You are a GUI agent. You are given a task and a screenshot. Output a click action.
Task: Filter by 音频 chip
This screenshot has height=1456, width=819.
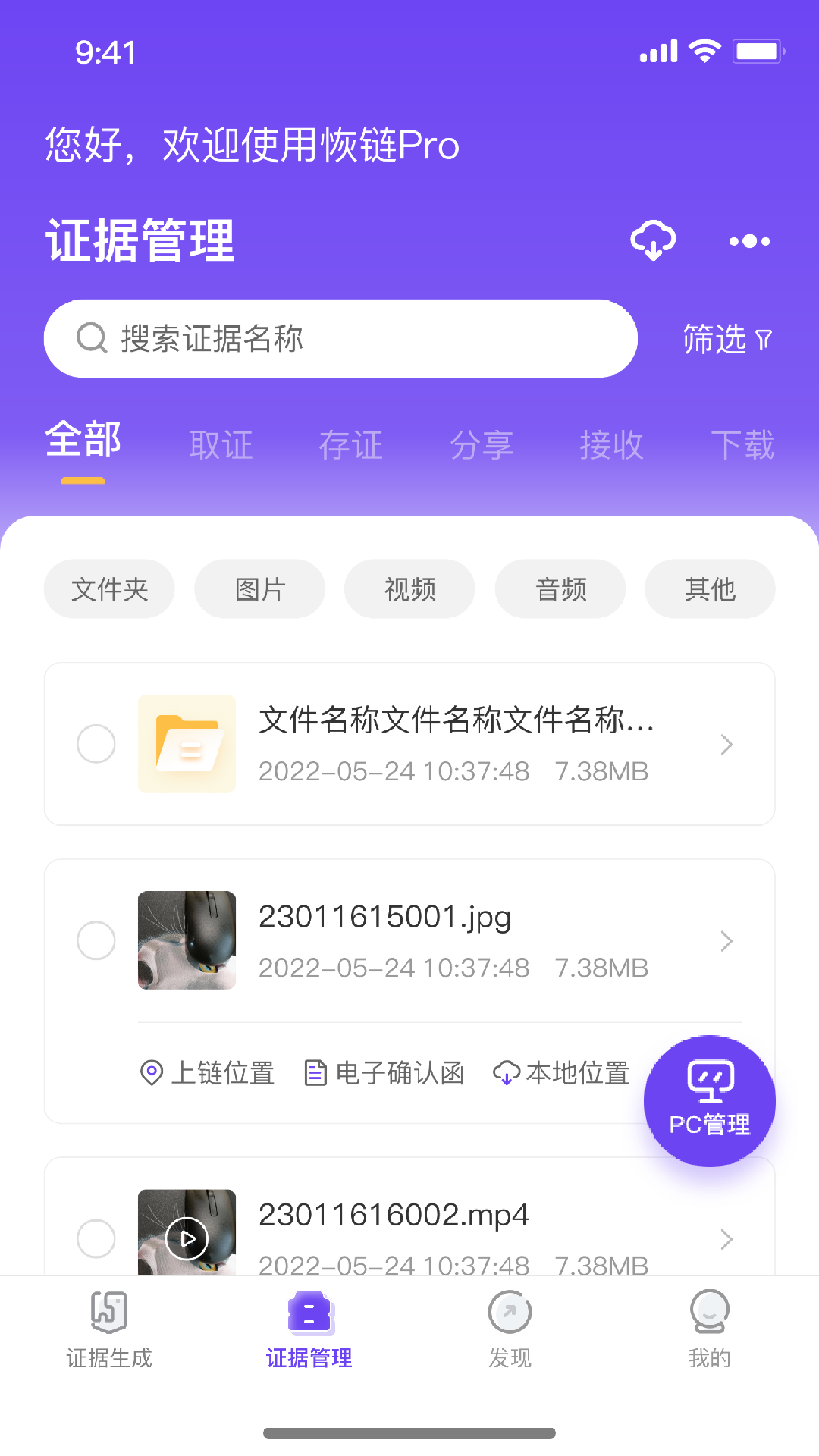560,589
